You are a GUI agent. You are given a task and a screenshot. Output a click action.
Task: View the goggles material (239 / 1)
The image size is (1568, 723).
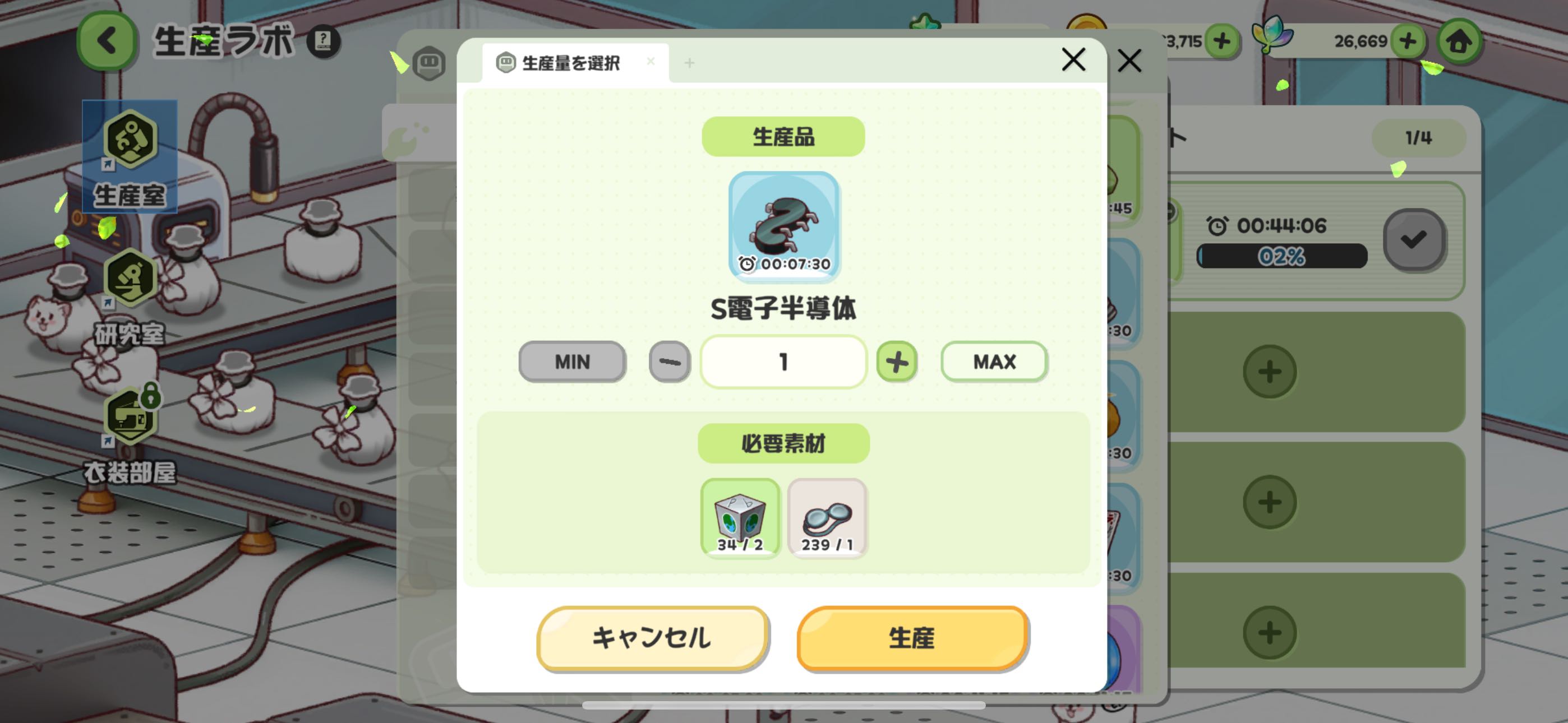click(827, 517)
